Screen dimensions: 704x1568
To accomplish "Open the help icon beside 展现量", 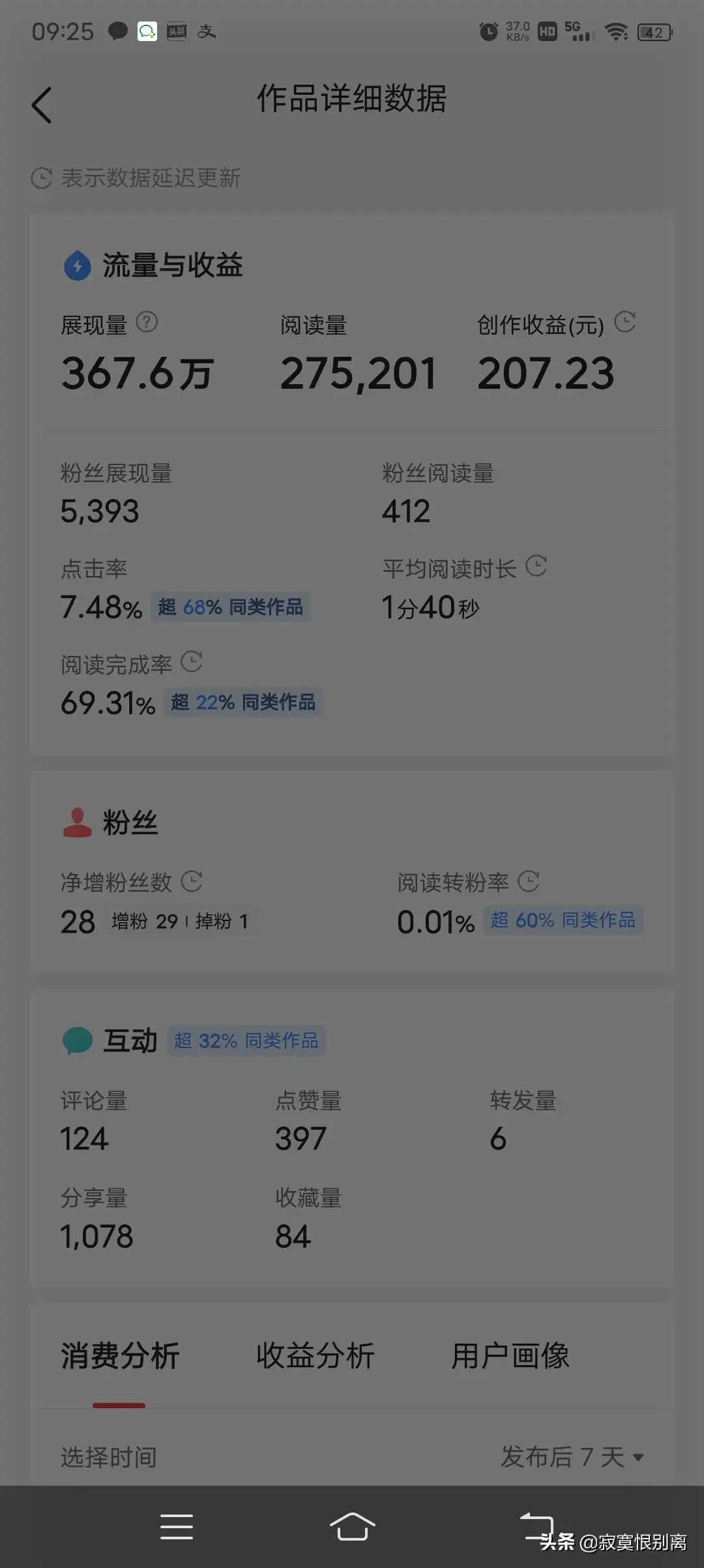I will 147,322.
